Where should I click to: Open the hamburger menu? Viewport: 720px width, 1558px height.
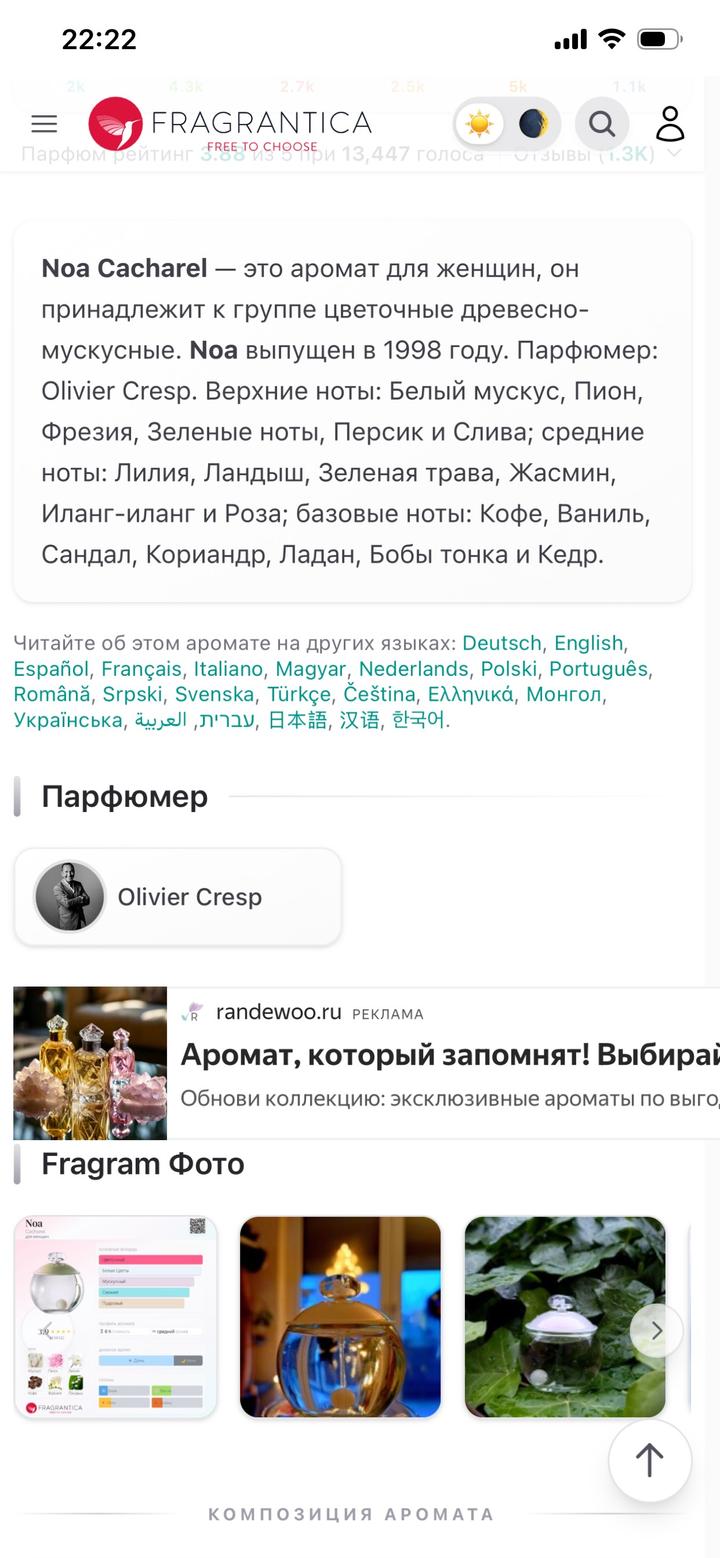(44, 124)
